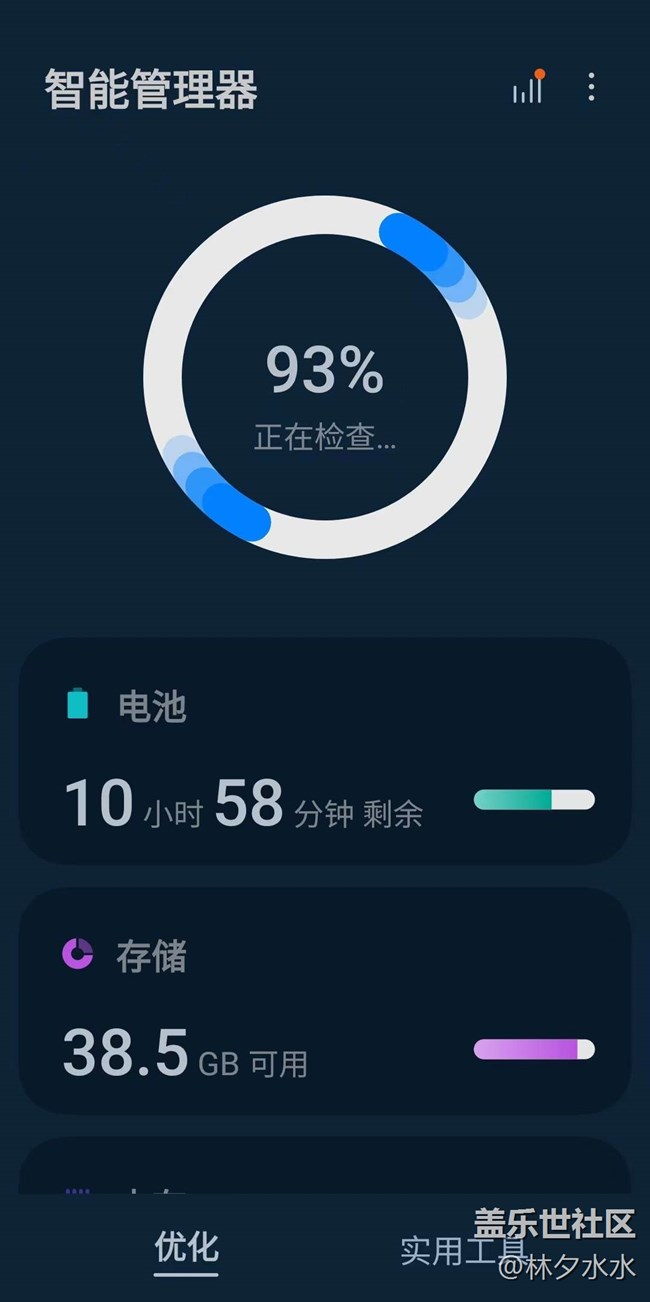The height and width of the screenshot is (1302, 650).
Task: Open the signal bars icon in header
Action: pos(528,87)
